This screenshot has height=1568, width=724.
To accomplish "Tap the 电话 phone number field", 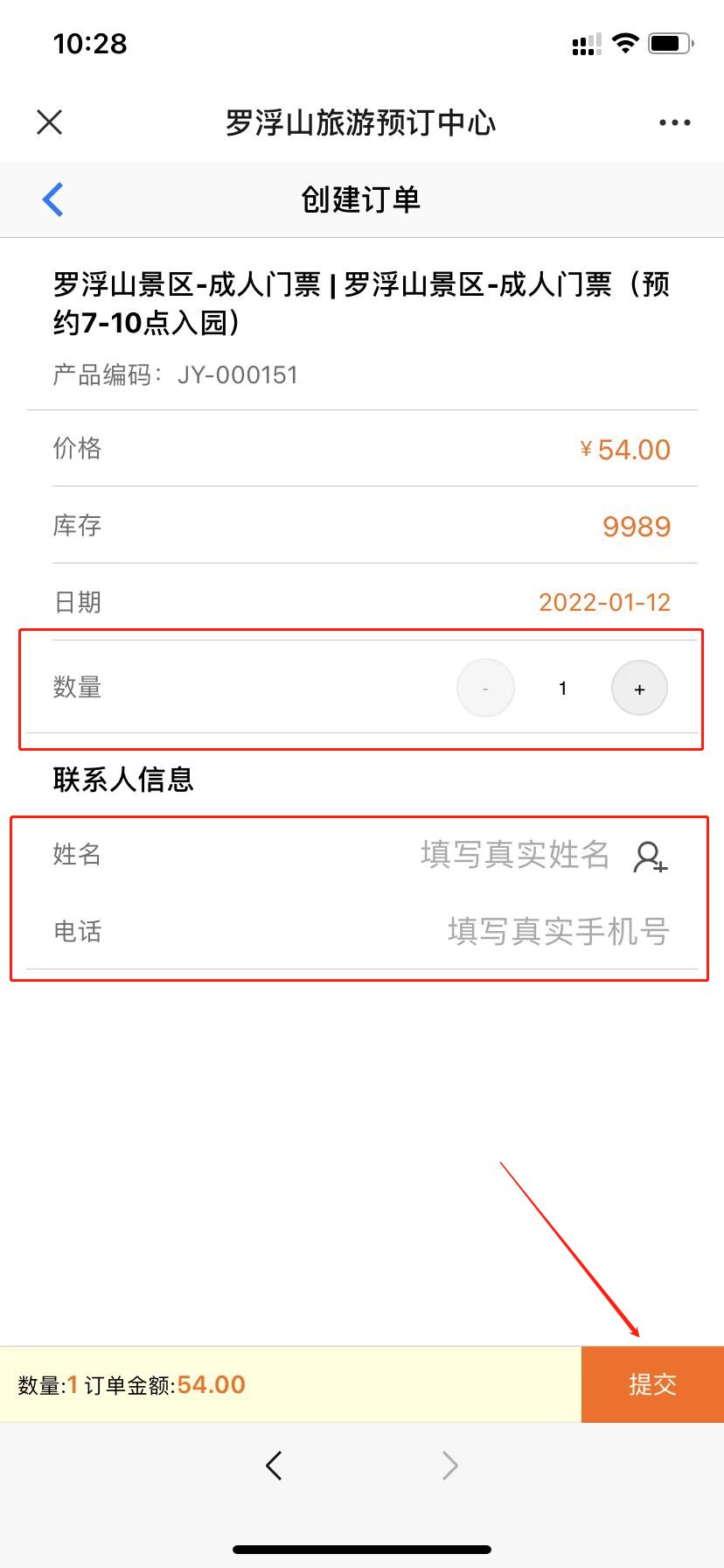I will 558,931.
